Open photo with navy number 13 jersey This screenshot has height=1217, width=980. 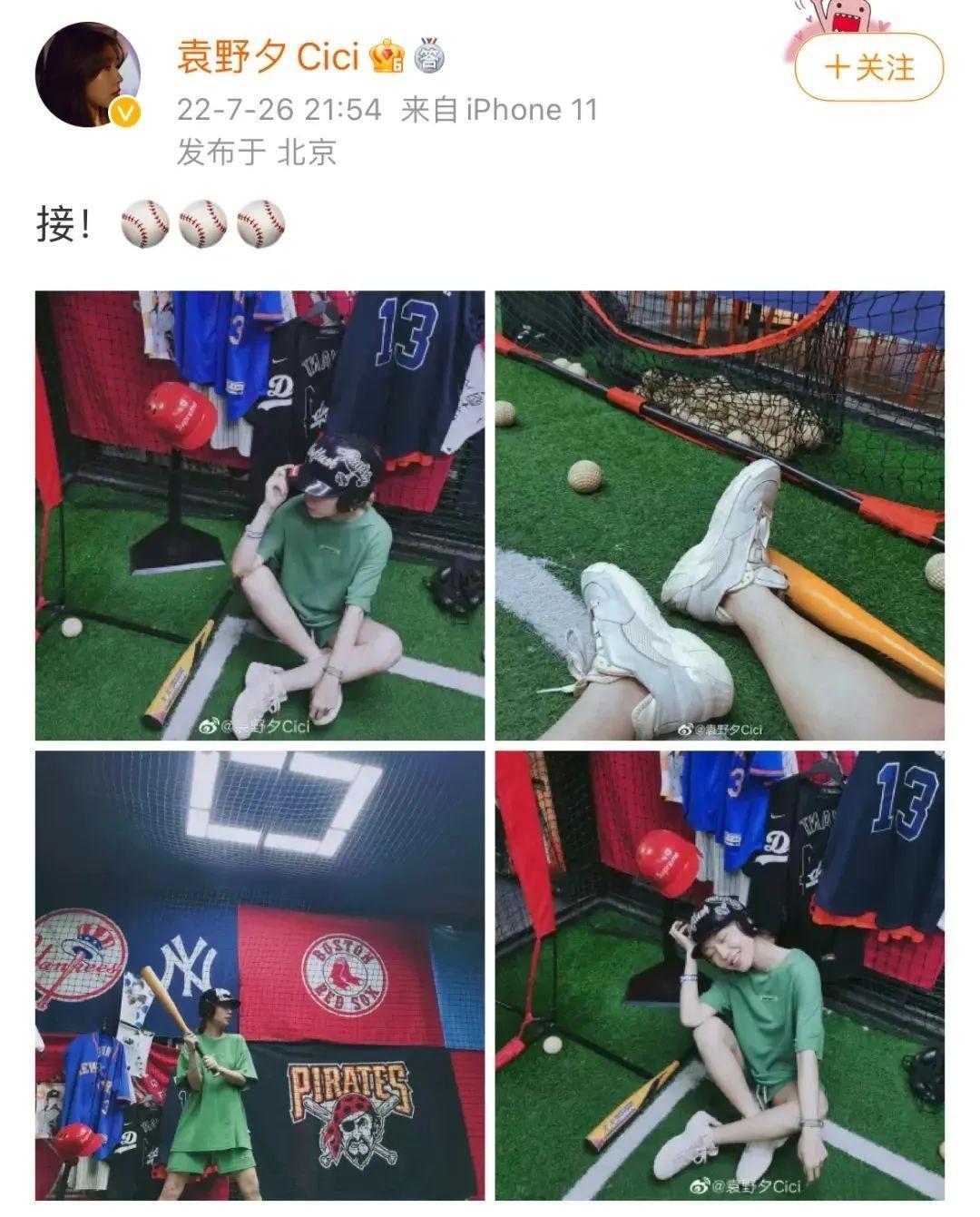(x=260, y=515)
